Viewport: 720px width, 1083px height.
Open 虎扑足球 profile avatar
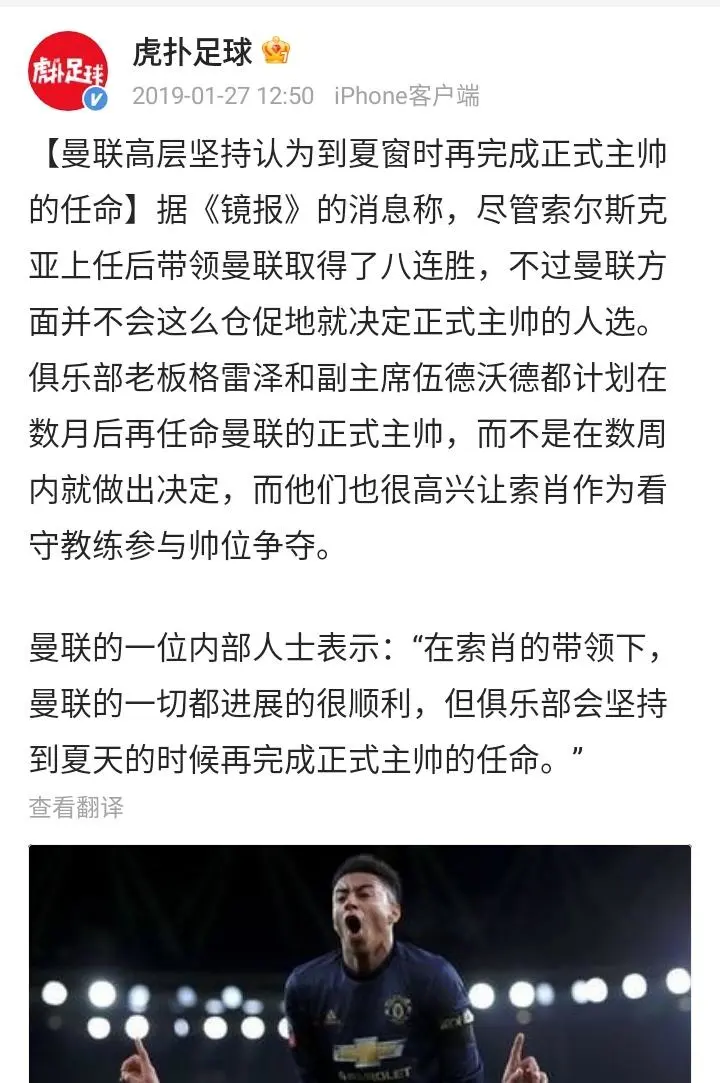click(x=68, y=71)
